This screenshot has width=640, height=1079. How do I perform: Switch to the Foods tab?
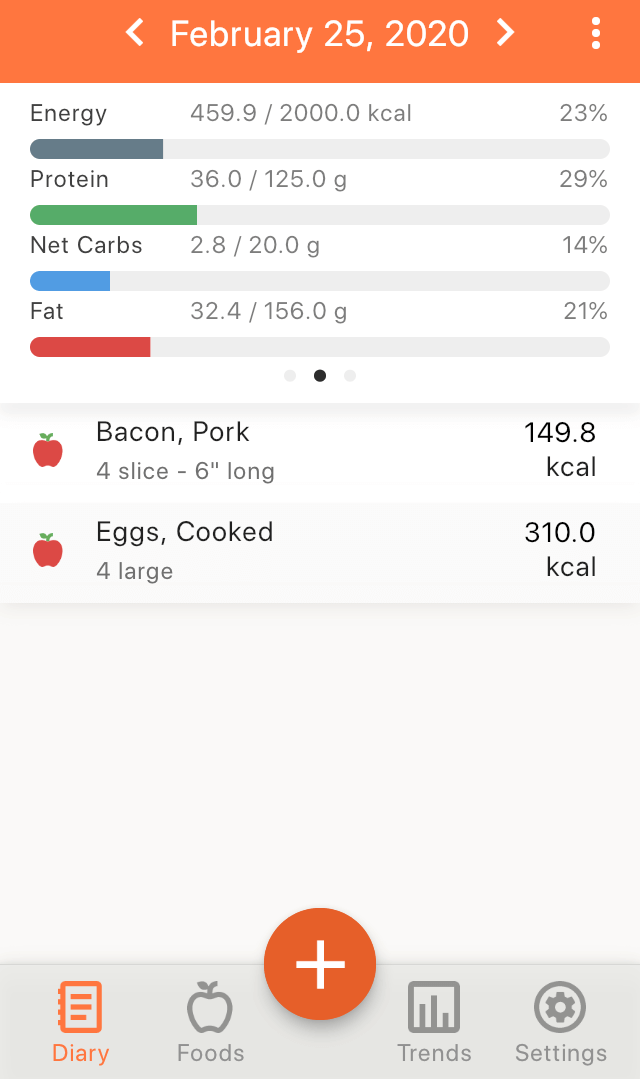point(210,1023)
